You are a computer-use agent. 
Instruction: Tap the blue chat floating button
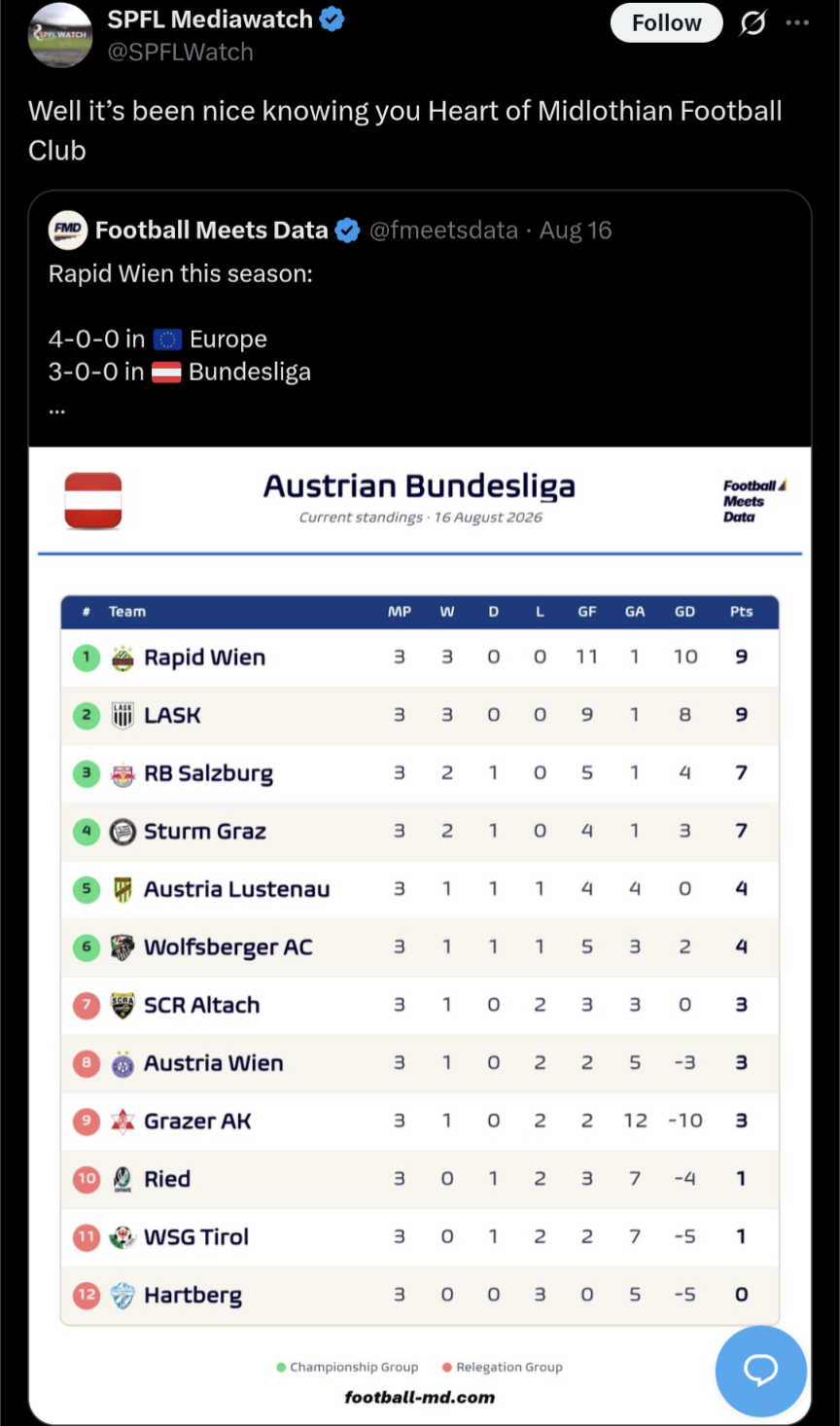tap(761, 1370)
